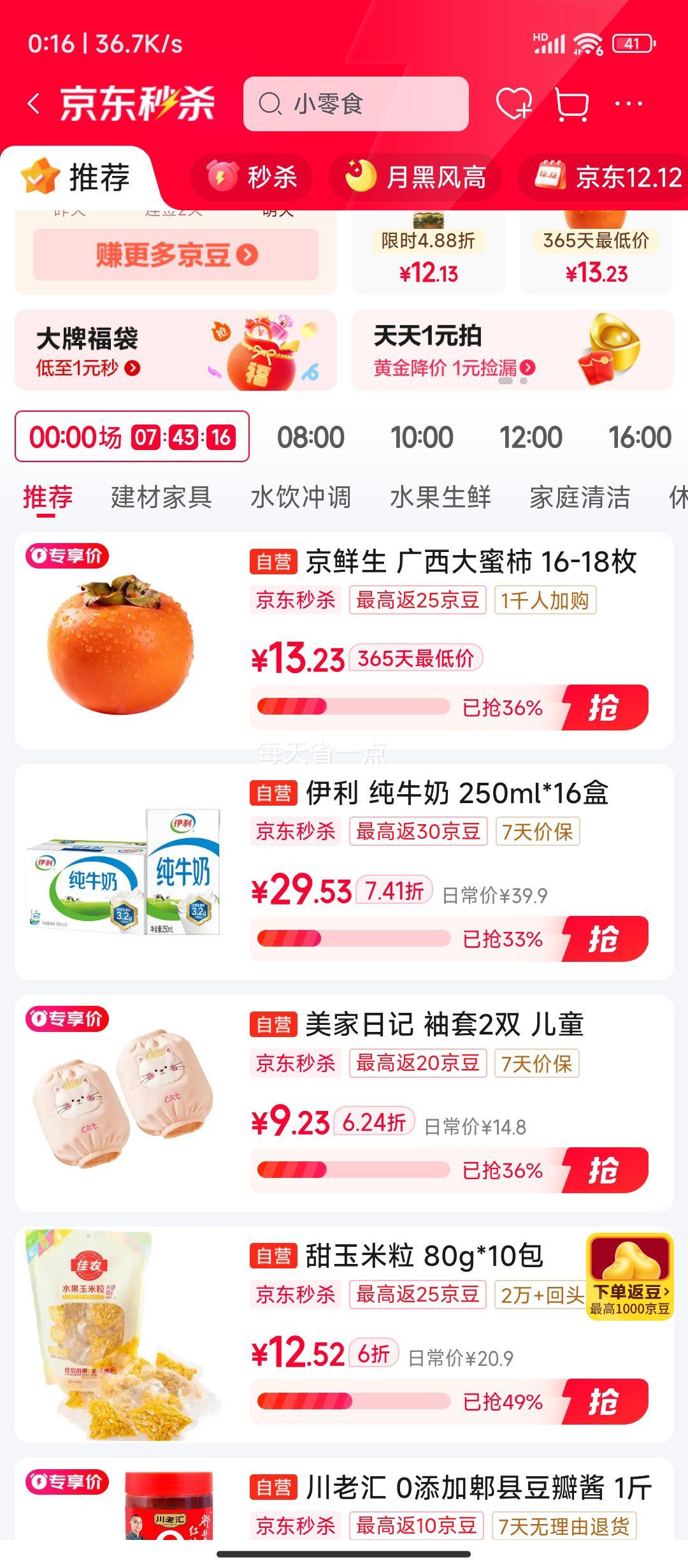This screenshot has height=1568, width=688.
Task: Select the 12:00 flash sale session
Action: pos(531,437)
